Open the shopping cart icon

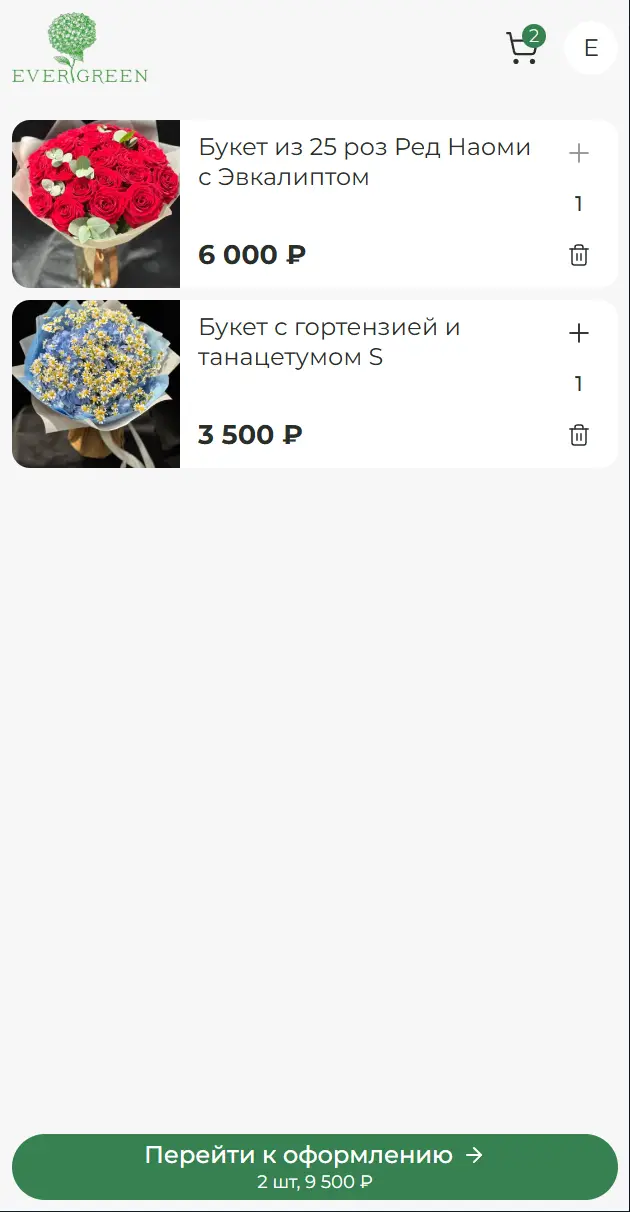pos(523,48)
